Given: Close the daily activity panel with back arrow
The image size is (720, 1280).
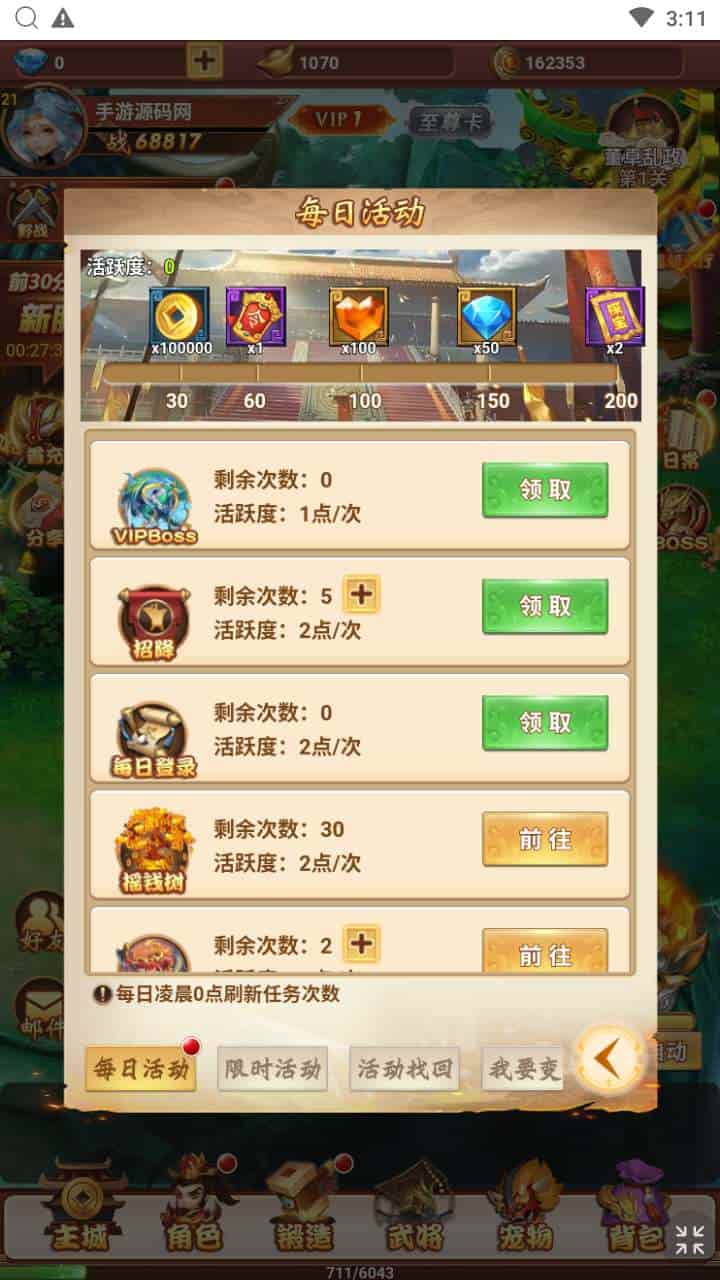Looking at the screenshot, I should pos(609,1059).
